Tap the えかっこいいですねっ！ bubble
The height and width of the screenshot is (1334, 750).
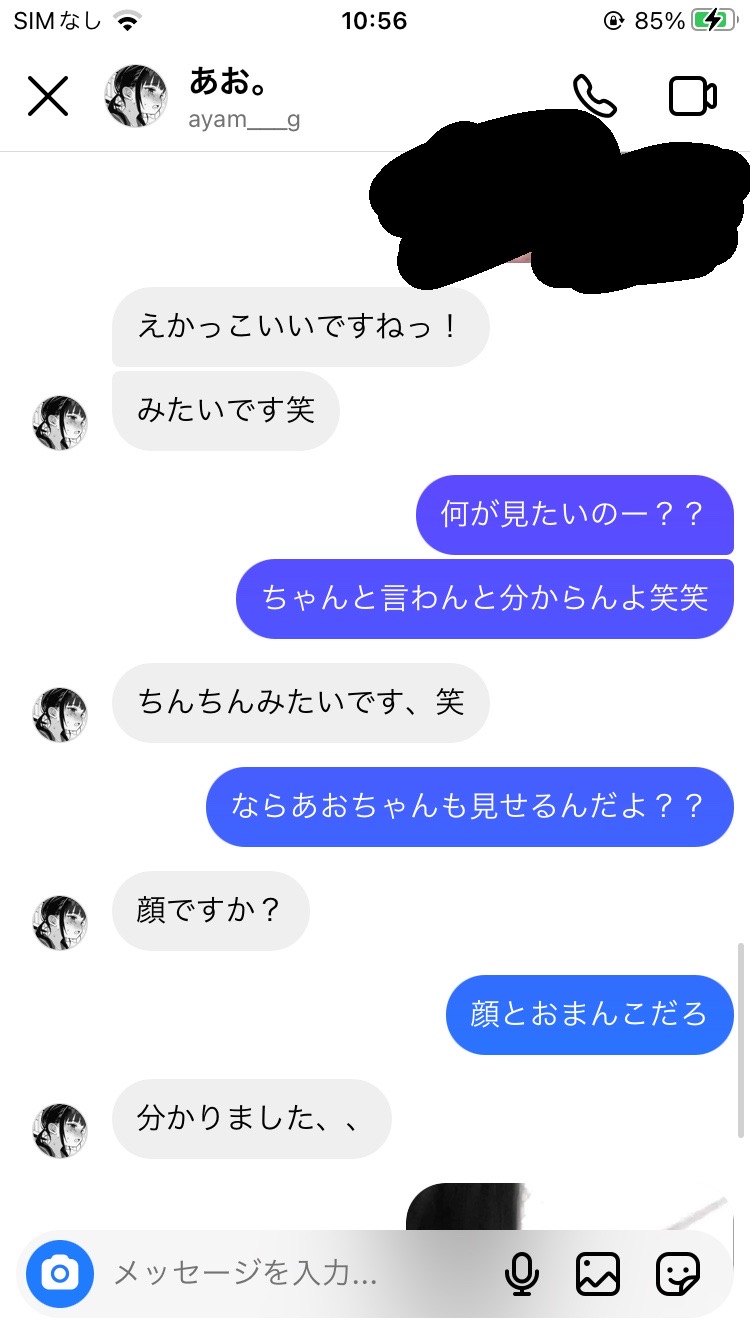[300, 327]
